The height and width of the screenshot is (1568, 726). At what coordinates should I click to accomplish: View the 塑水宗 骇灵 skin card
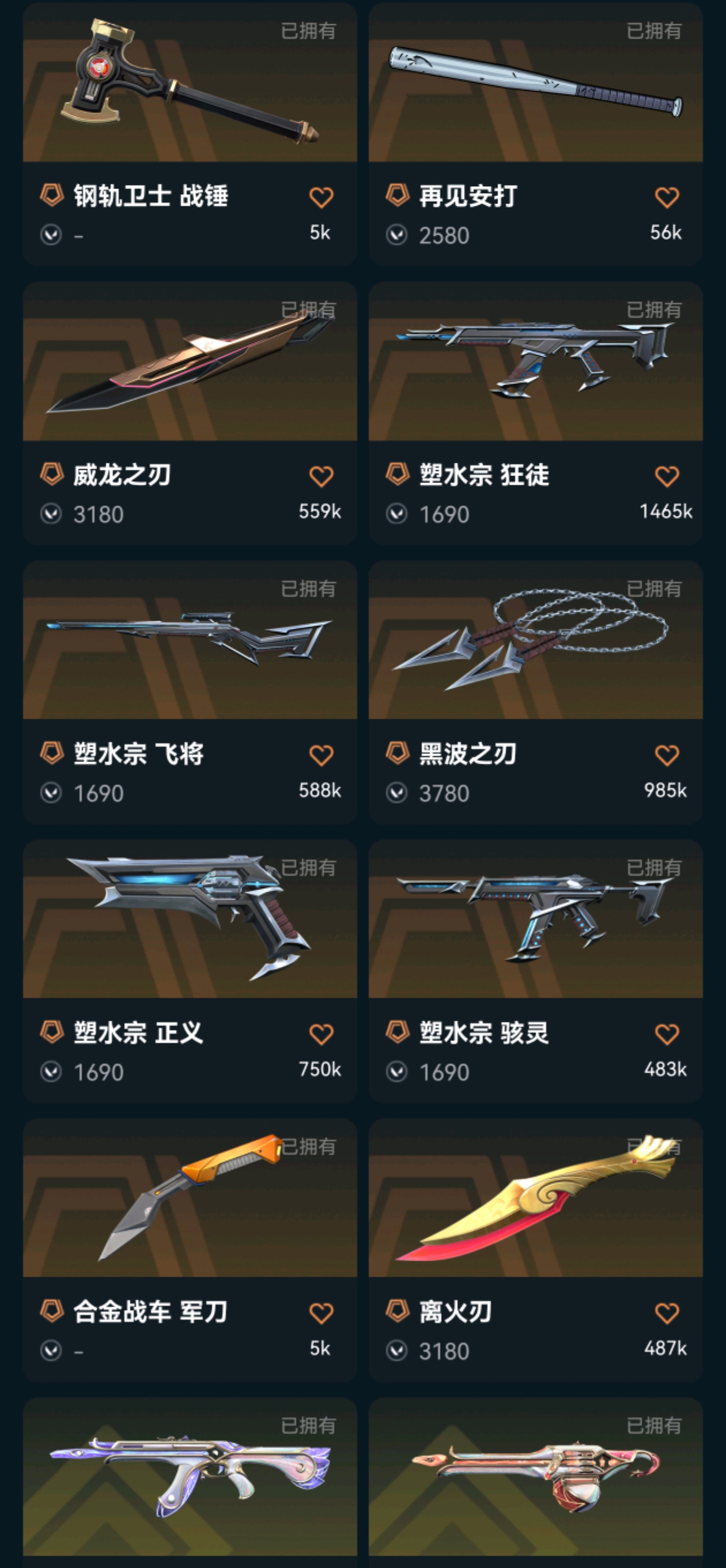coord(535,971)
